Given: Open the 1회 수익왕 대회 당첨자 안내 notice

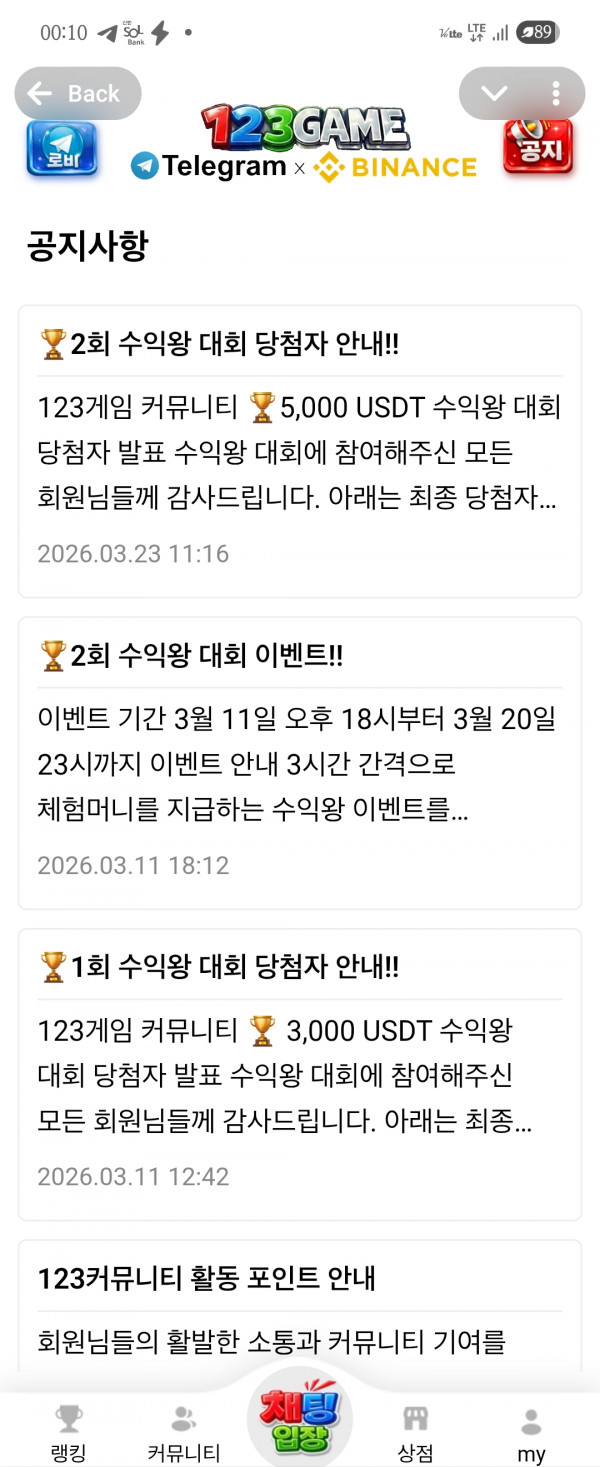Looking at the screenshot, I should (300, 1073).
